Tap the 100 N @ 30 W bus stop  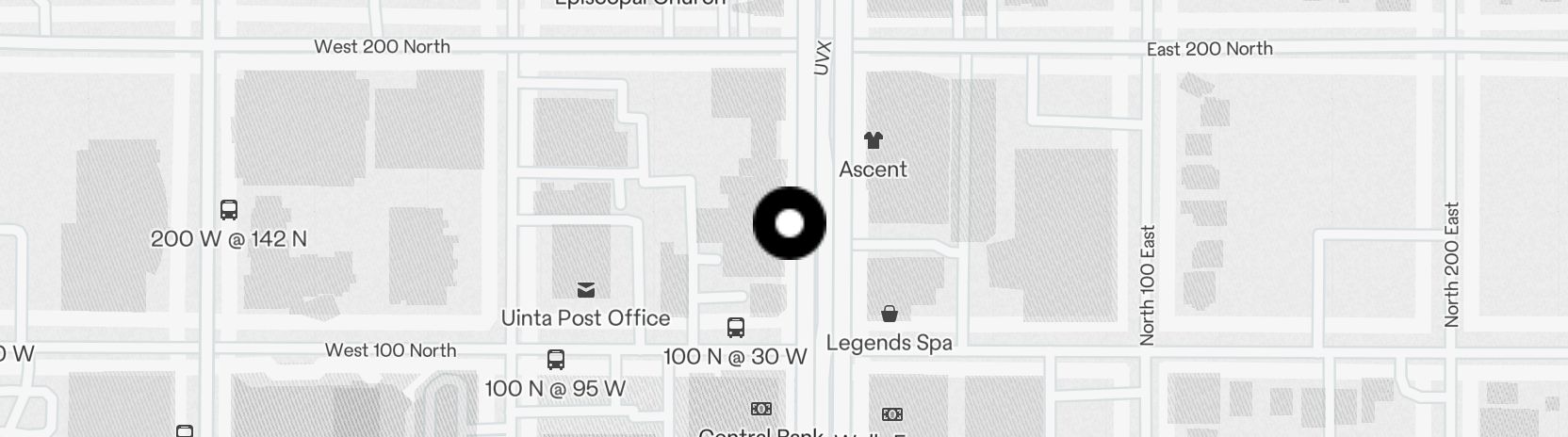pyautogui.click(x=736, y=328)
